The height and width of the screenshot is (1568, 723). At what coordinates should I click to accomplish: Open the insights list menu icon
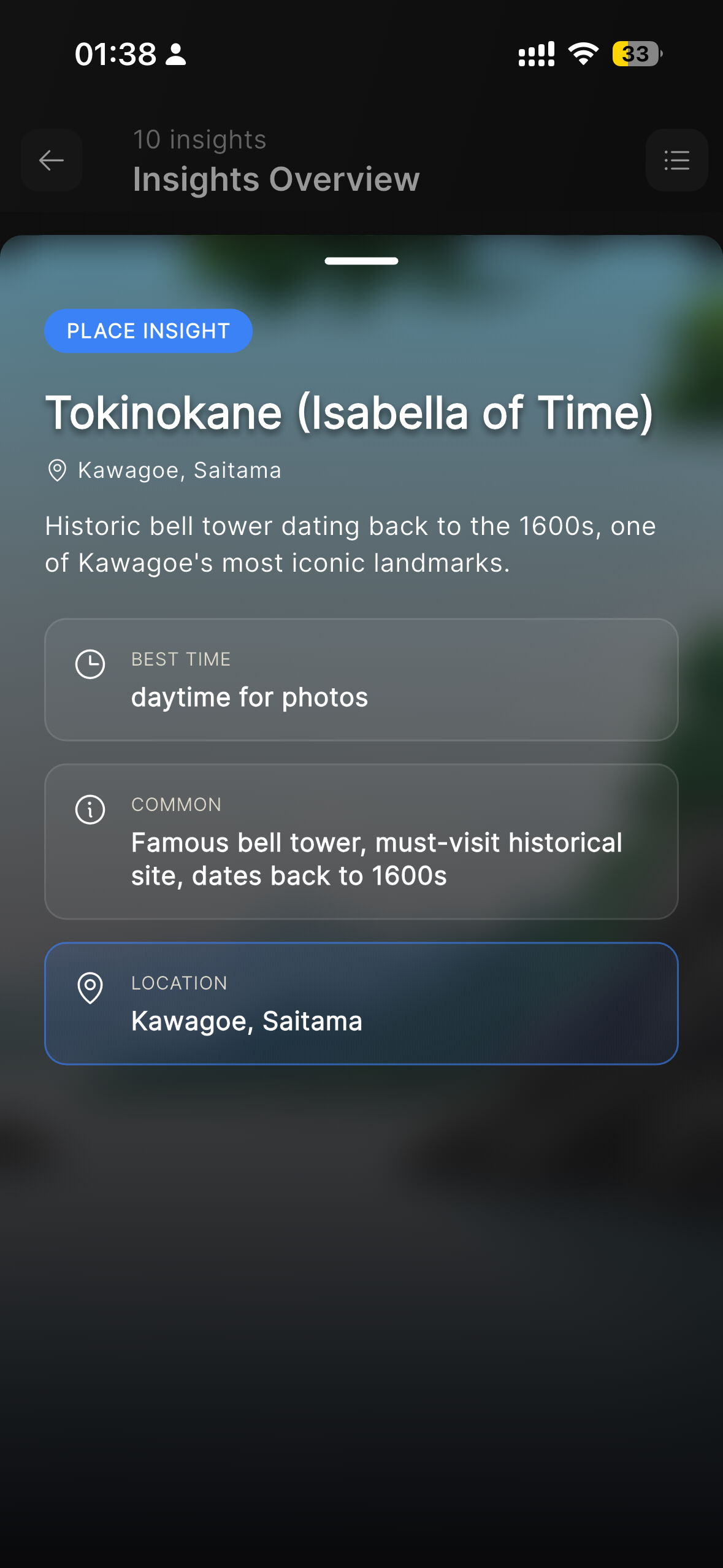tap(676, 160)
